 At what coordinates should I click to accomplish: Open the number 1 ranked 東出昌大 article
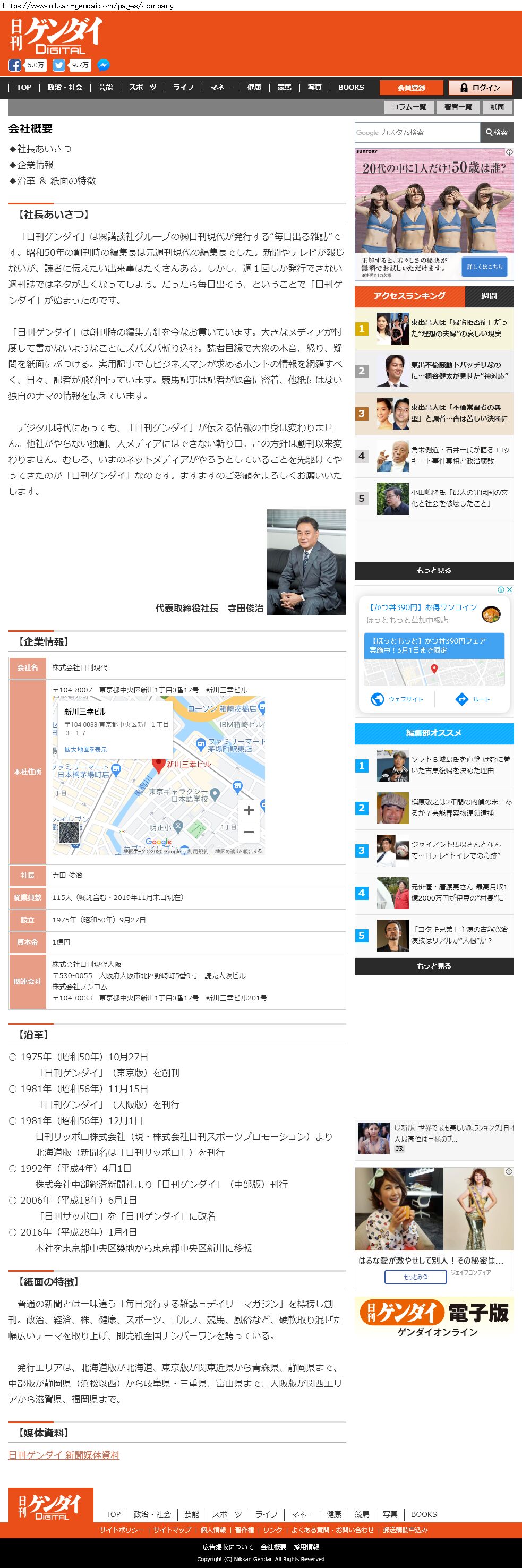[x=458, y=328]
